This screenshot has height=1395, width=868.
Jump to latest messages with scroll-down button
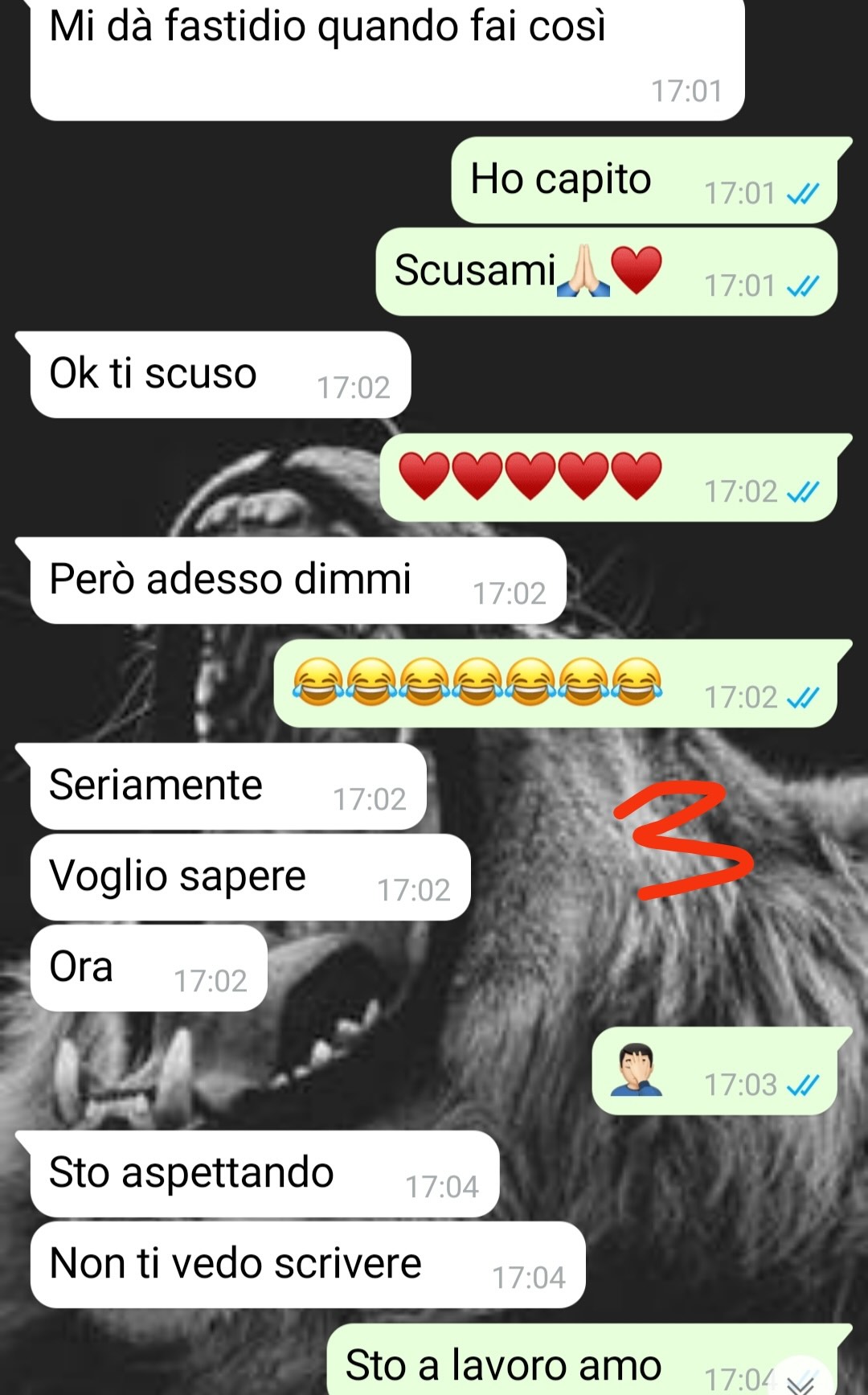point(800,1381)
